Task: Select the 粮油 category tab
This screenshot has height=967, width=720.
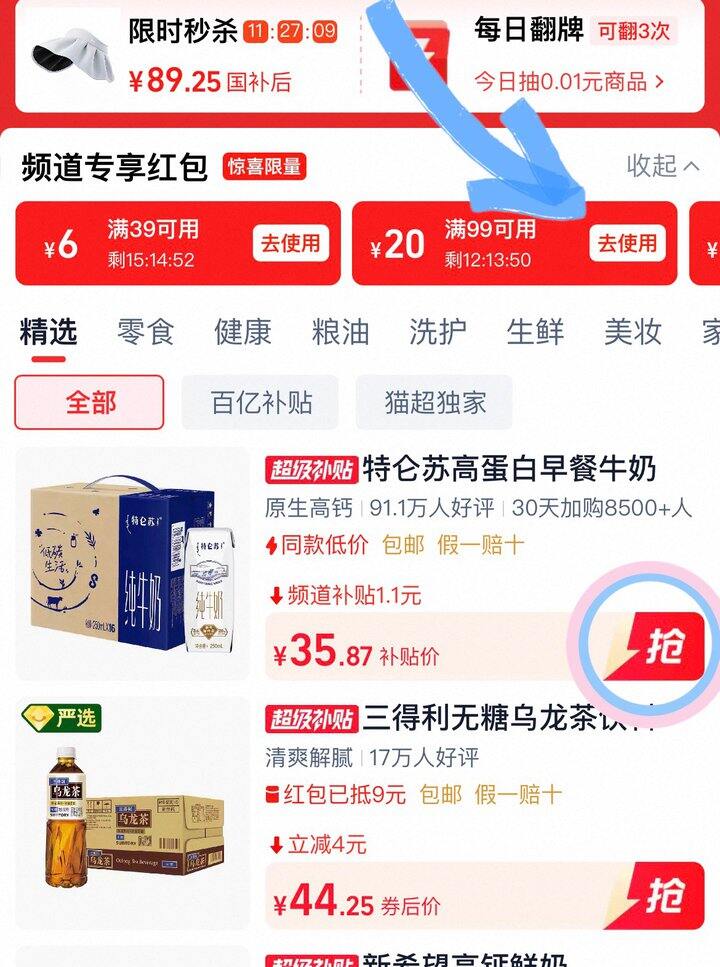Action: coord(340,332)
